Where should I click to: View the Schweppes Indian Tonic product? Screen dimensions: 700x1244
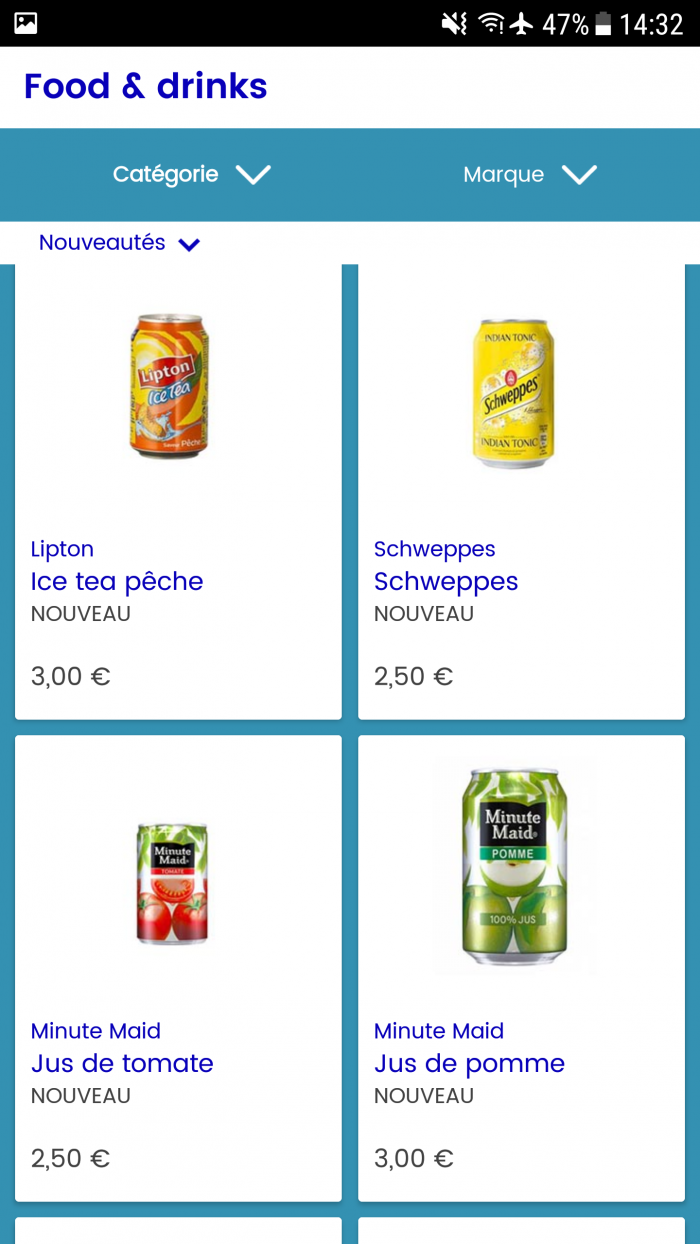[x=521, y=490]
